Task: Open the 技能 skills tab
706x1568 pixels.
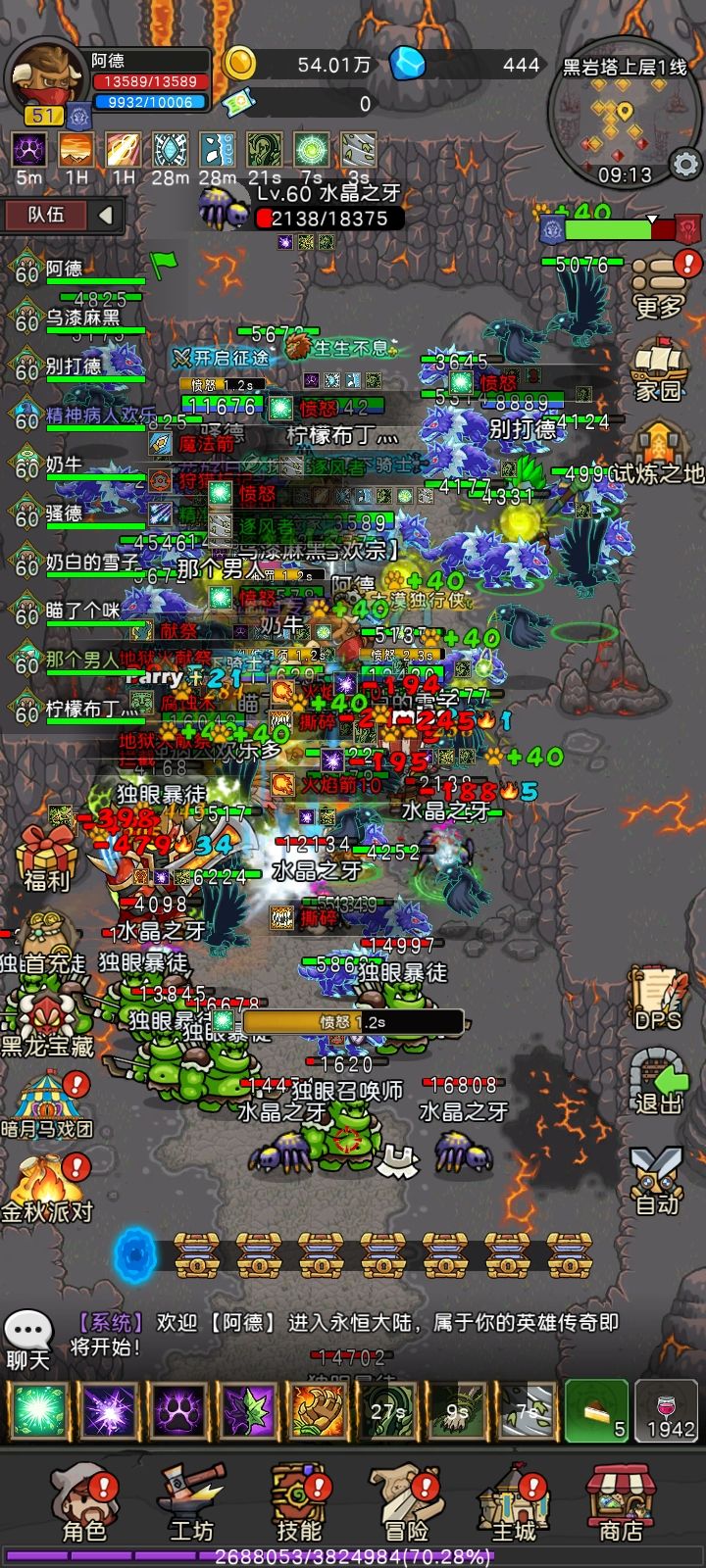Action: (x=299, y=1502)
